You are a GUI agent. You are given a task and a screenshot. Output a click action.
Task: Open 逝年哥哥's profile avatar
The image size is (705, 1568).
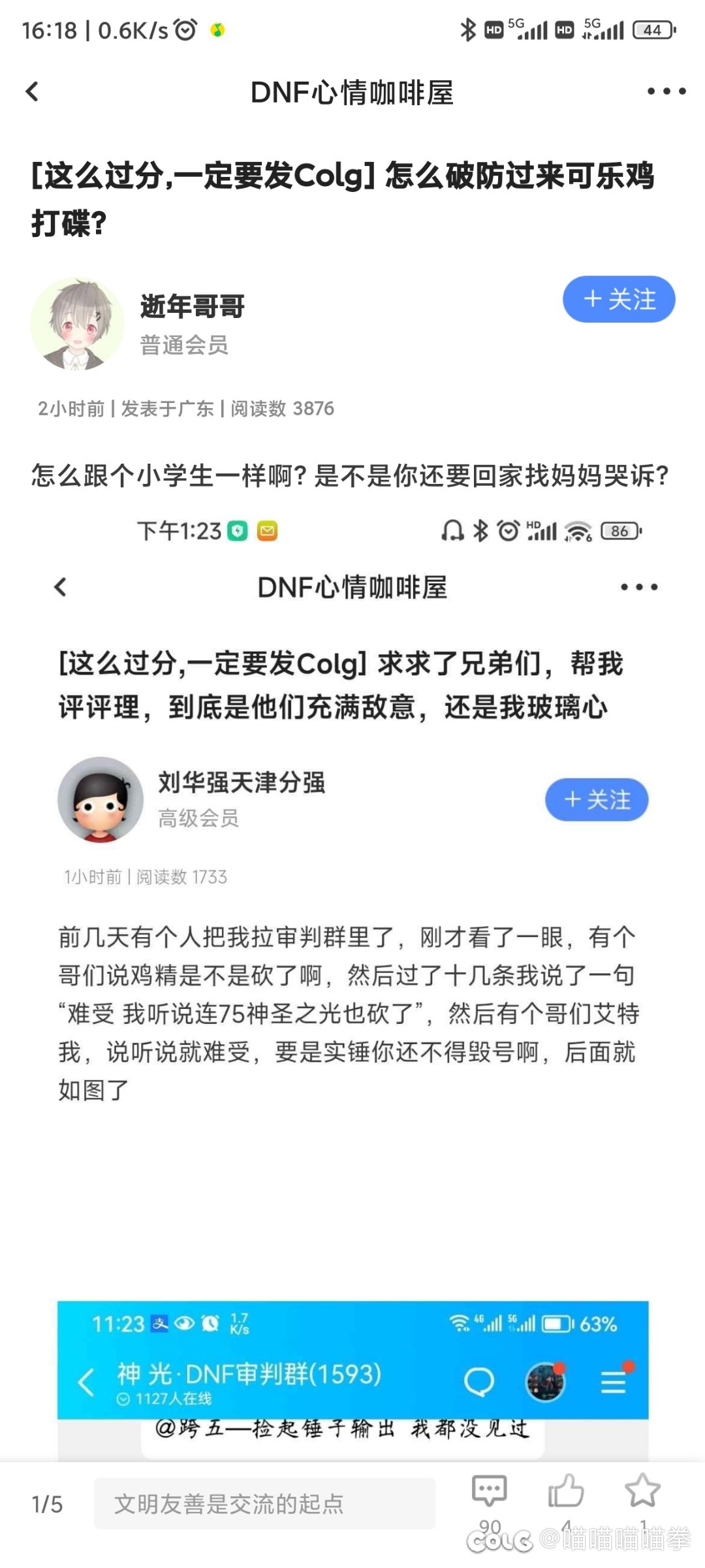coord(77,324)
